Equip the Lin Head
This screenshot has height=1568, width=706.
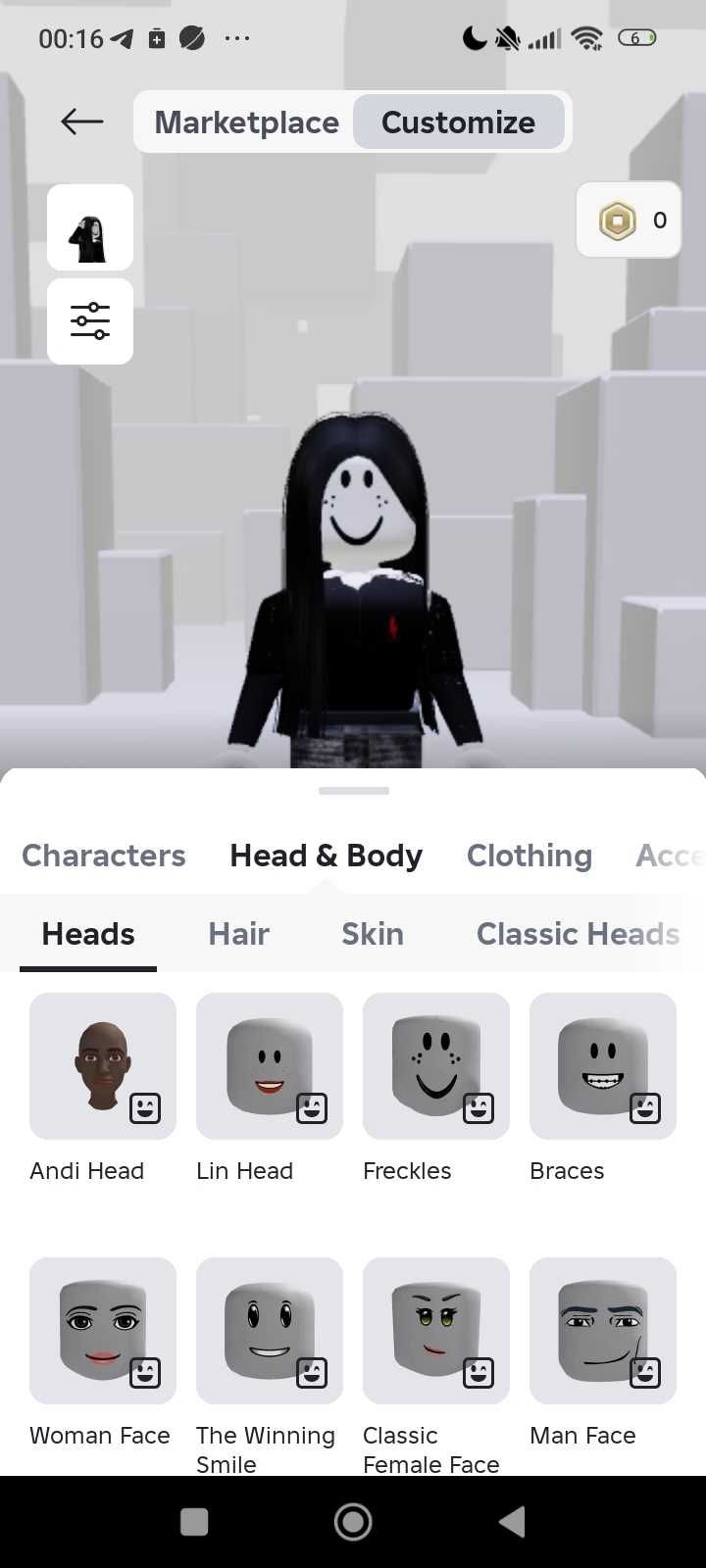pos(270,1066)
